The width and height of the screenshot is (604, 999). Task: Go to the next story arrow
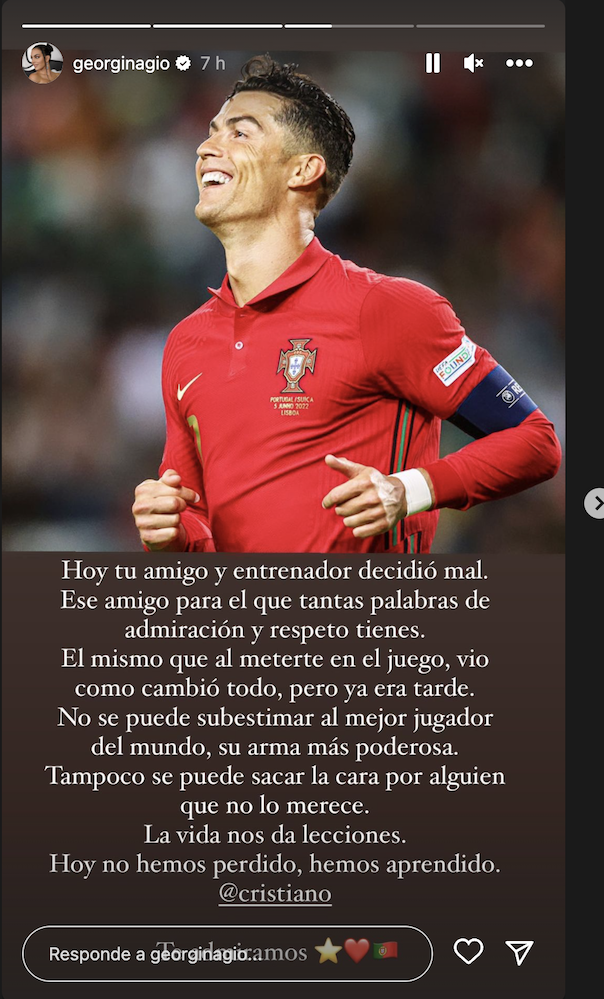tap(596, 503)
